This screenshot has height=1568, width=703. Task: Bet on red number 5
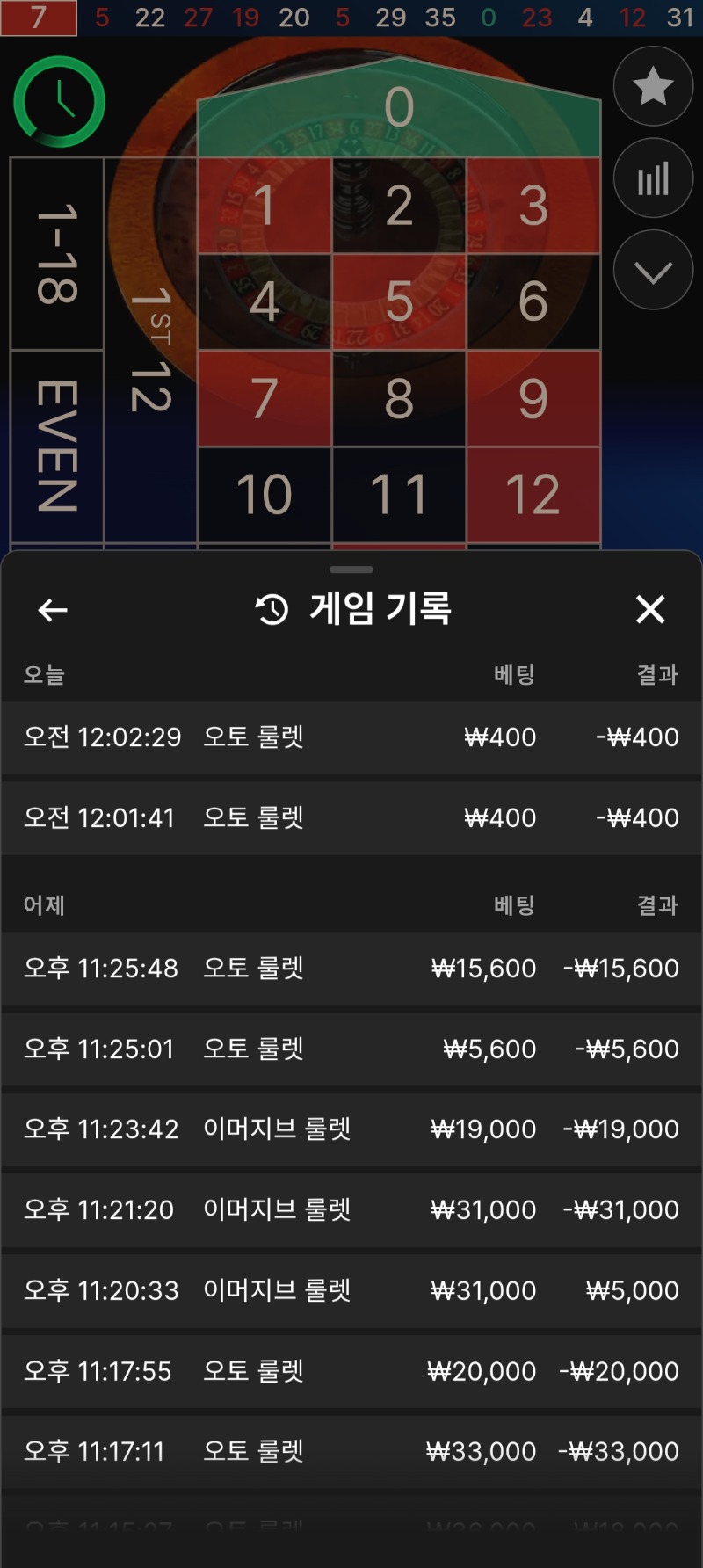click(398, 301)
